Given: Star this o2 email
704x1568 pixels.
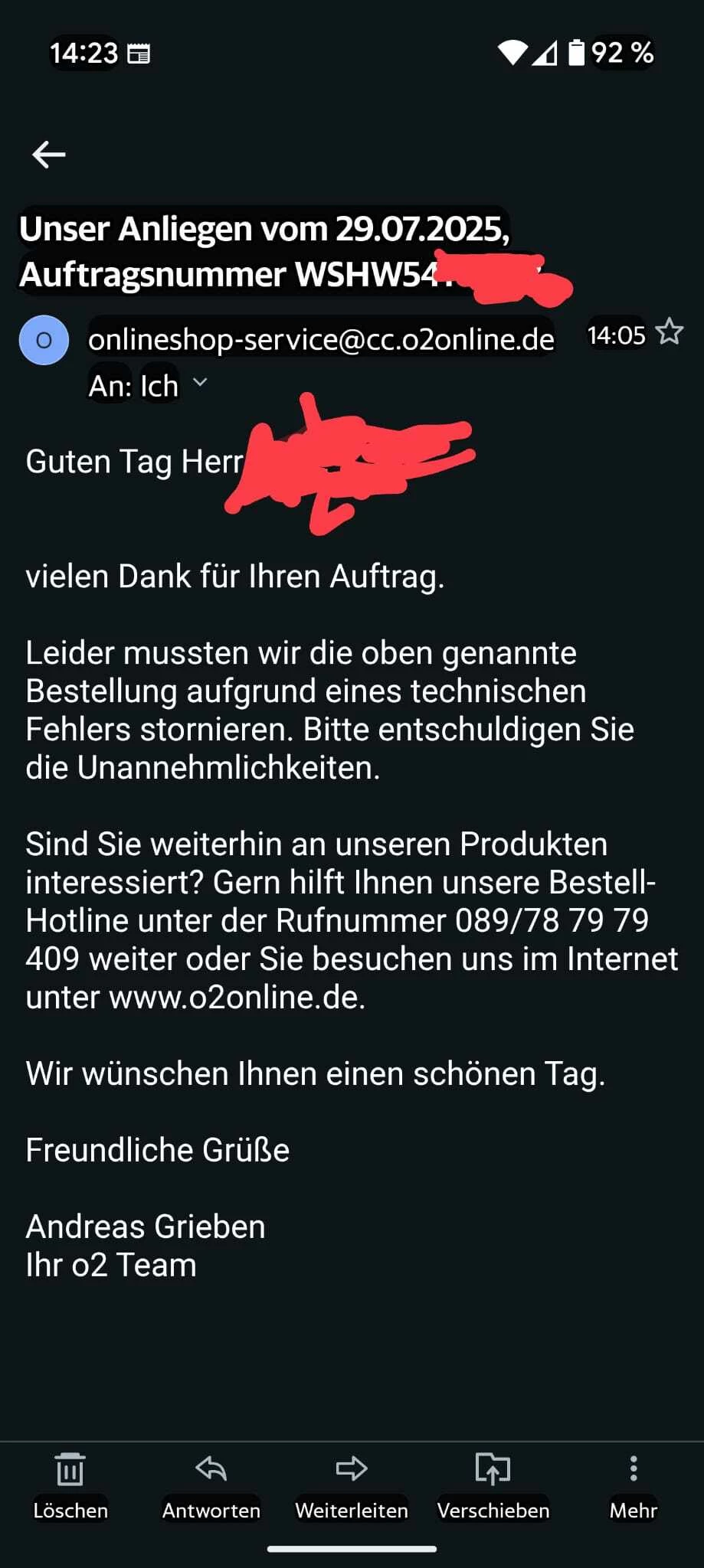Looking at the screenshot, I should tap(669, 332).
